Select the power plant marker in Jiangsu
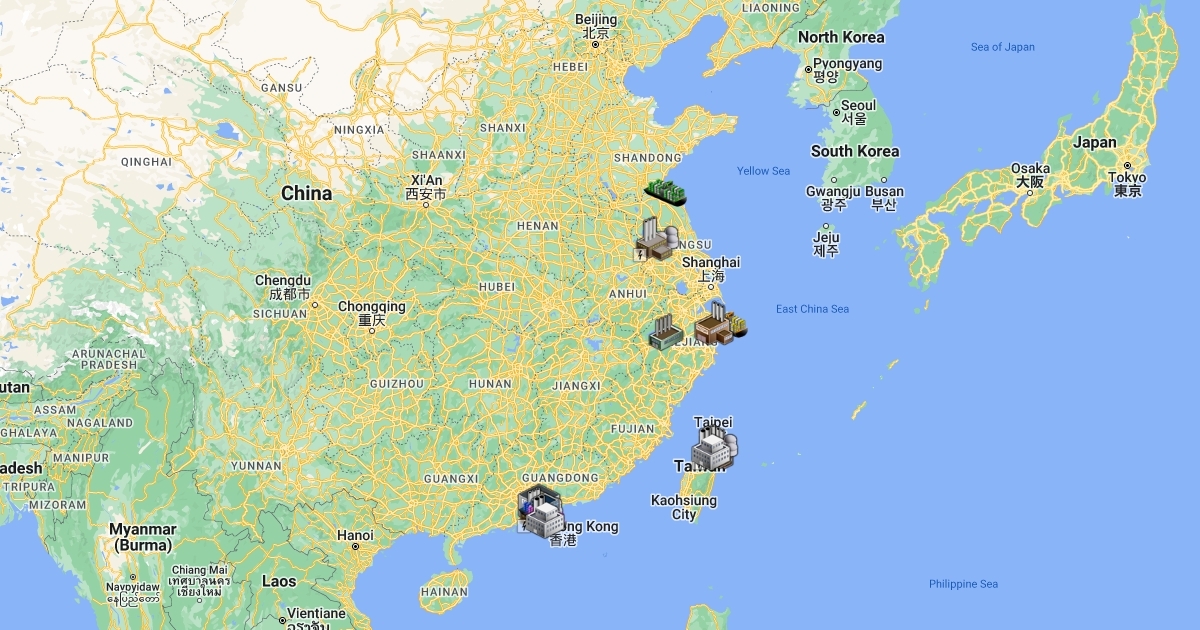 tap(656, 242)
